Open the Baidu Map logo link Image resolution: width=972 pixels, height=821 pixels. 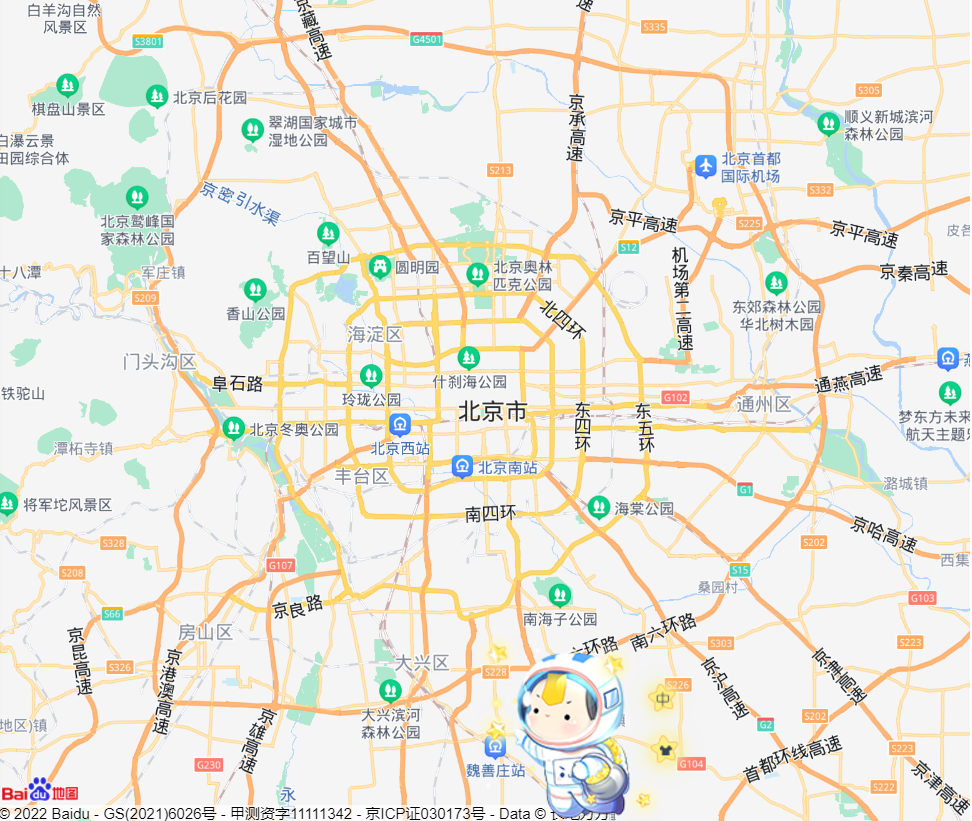click(x=40, y=791)
